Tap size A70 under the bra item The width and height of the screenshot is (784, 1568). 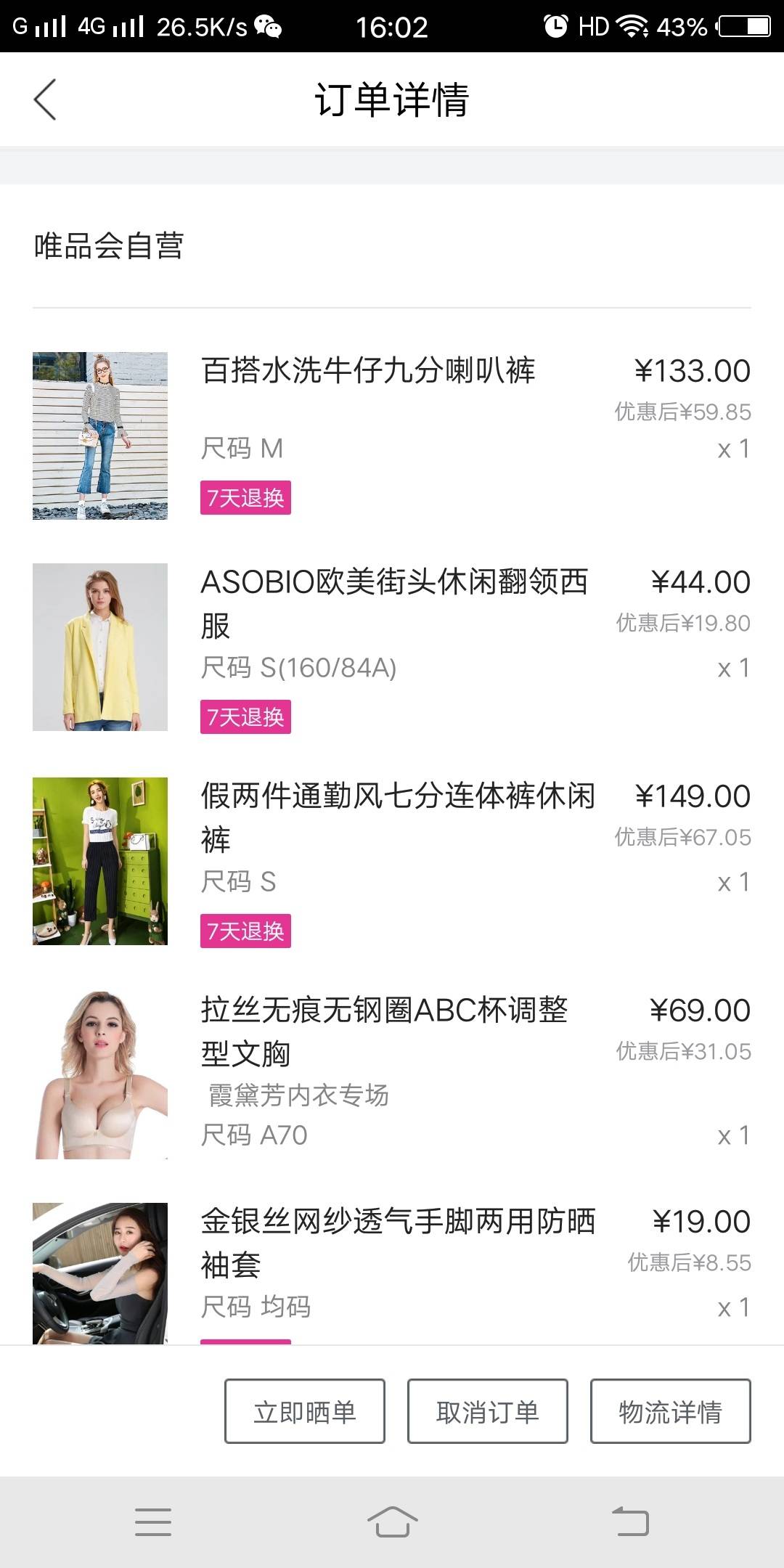pos(256,1135)
